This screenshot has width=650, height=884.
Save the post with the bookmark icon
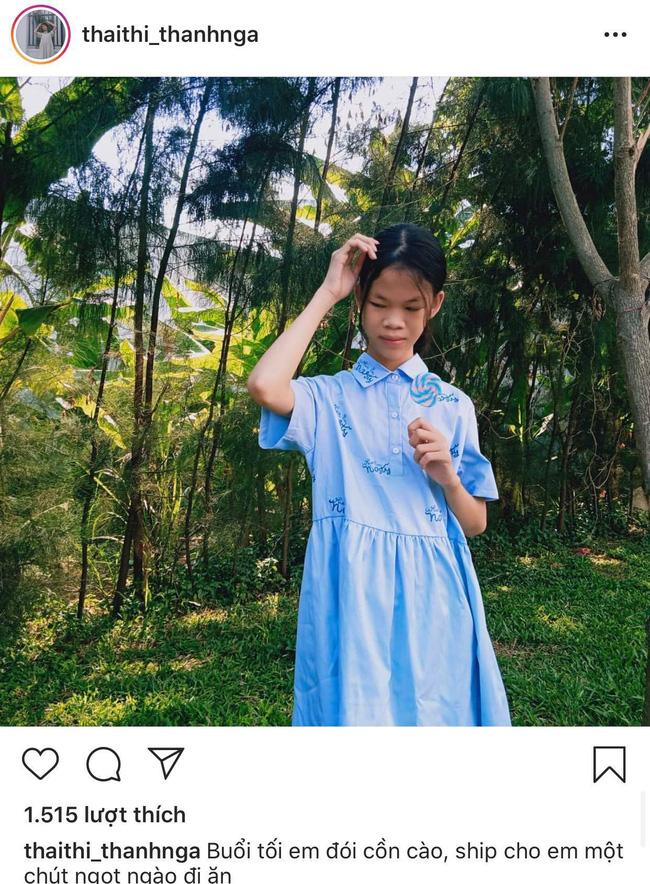(608, 764)
